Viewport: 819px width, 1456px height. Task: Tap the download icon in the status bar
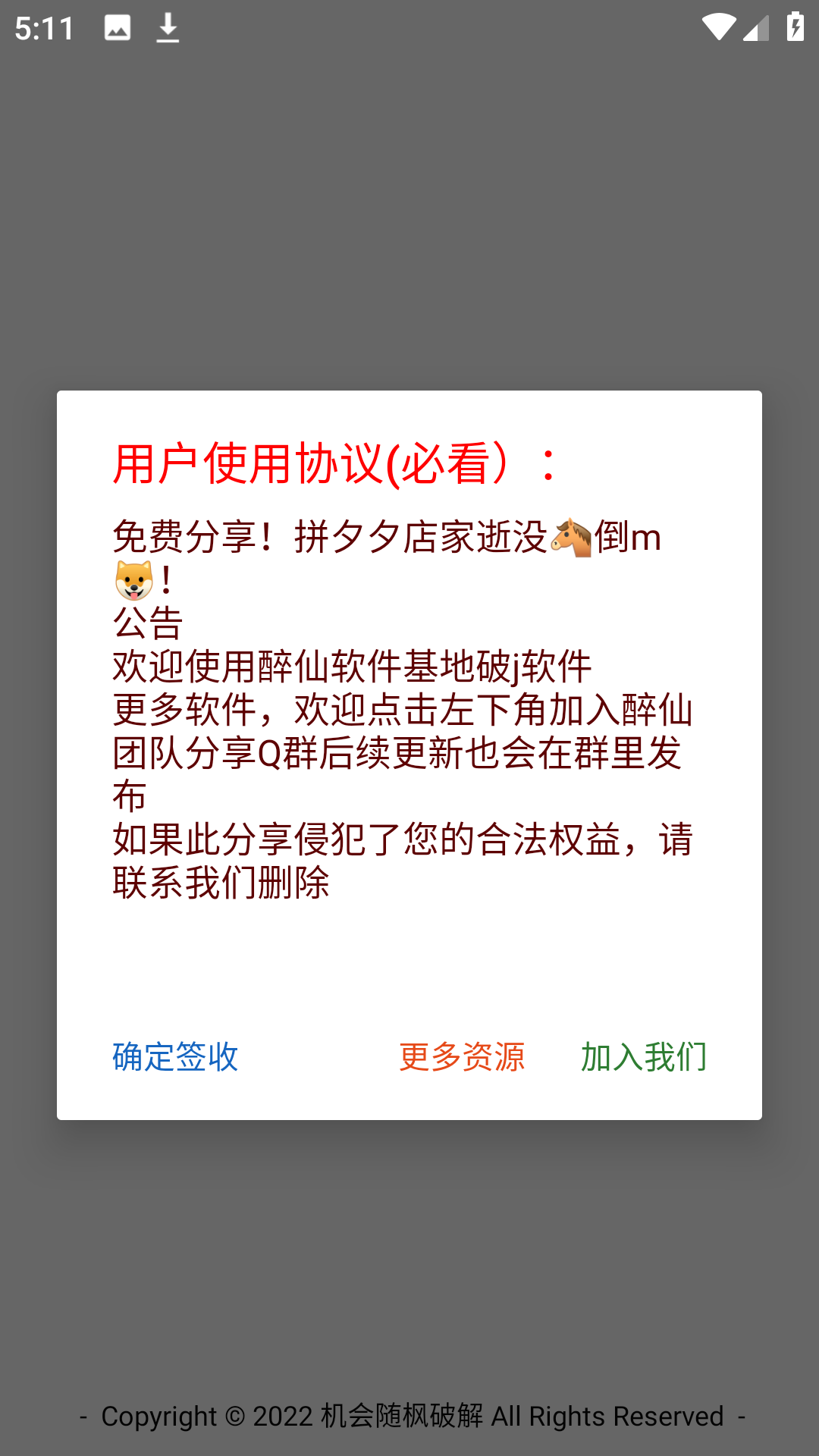(165, 27)
